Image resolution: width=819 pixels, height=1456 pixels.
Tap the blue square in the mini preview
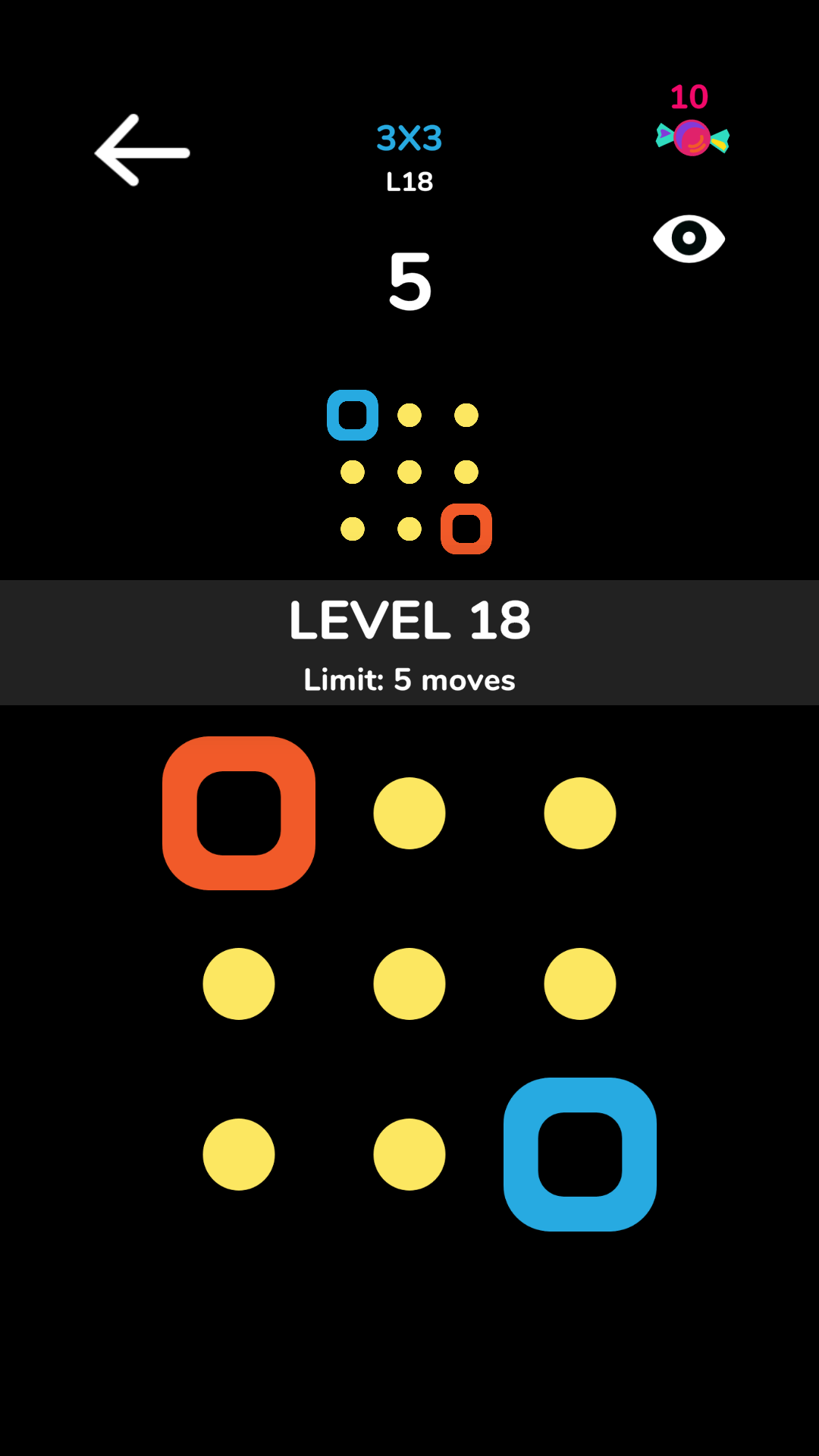pos(353,413)
